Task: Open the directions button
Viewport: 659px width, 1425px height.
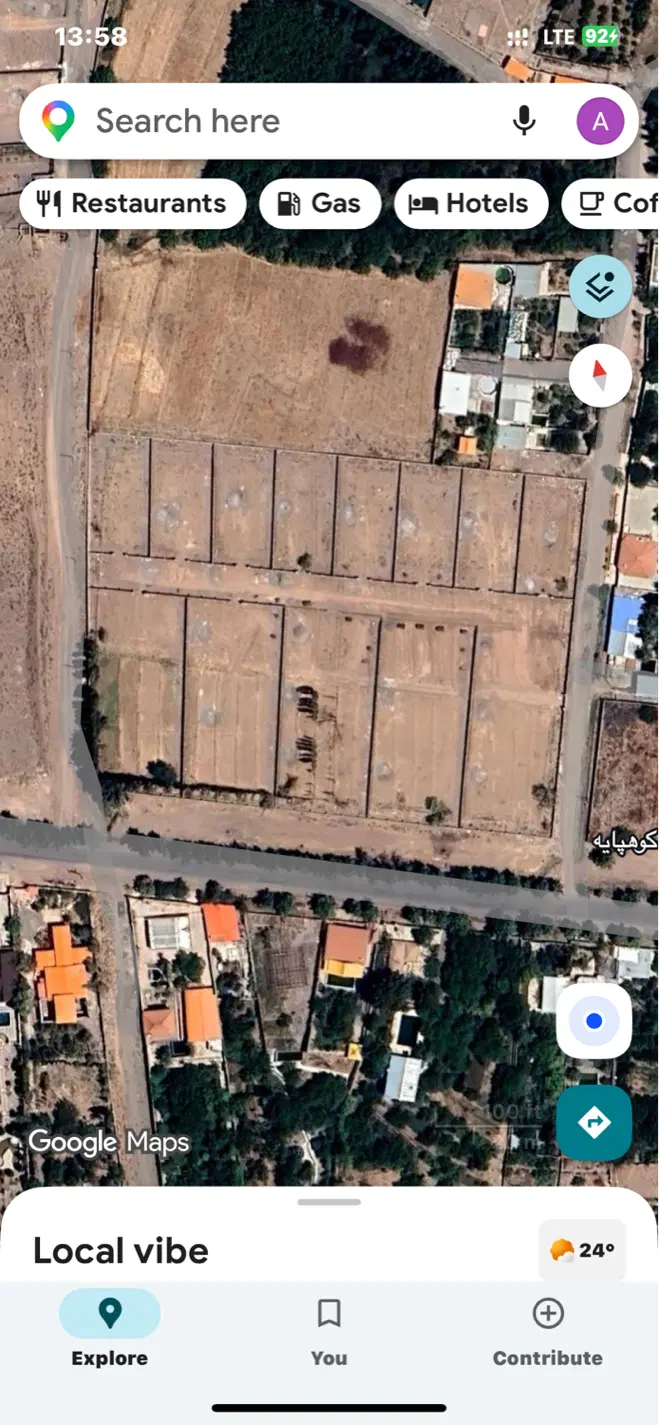Action: point(594,1123)
